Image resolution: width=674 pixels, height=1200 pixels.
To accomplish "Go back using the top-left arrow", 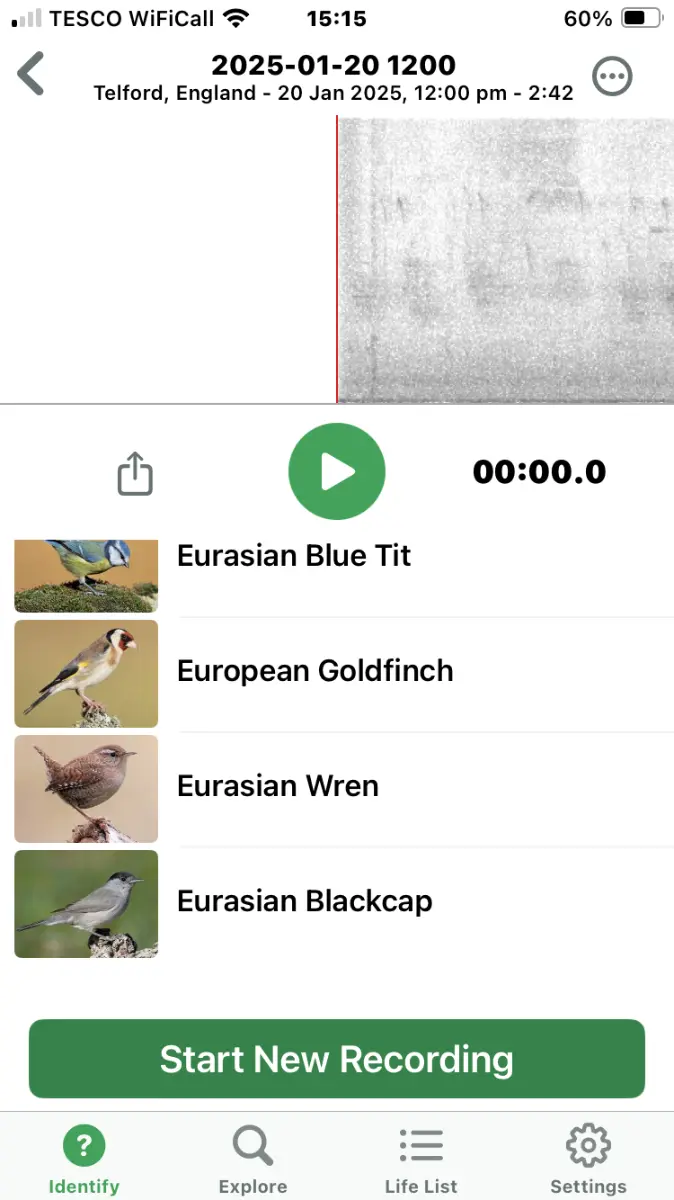I will coord(31,75).
